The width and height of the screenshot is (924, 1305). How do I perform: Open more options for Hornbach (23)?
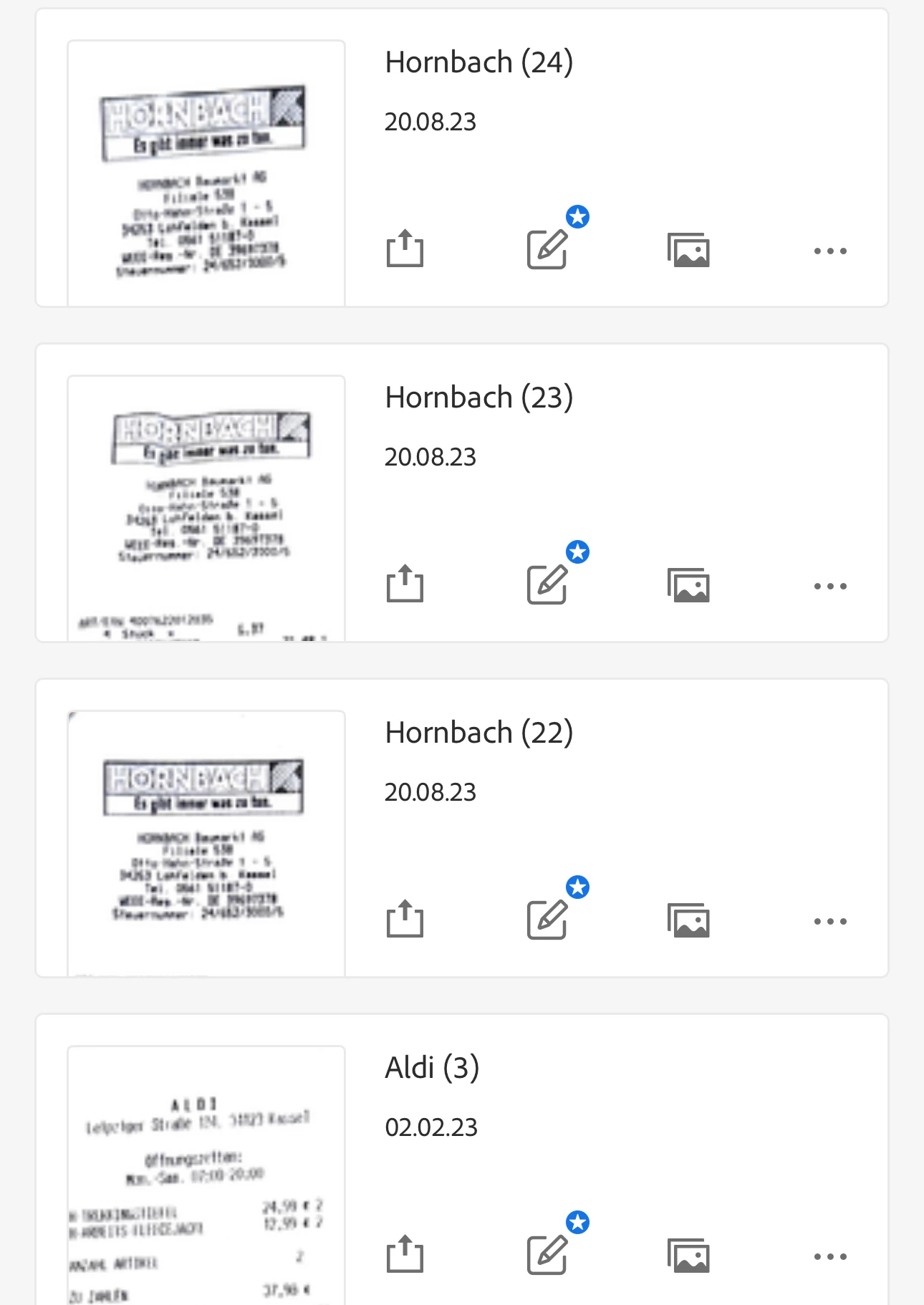830,586
